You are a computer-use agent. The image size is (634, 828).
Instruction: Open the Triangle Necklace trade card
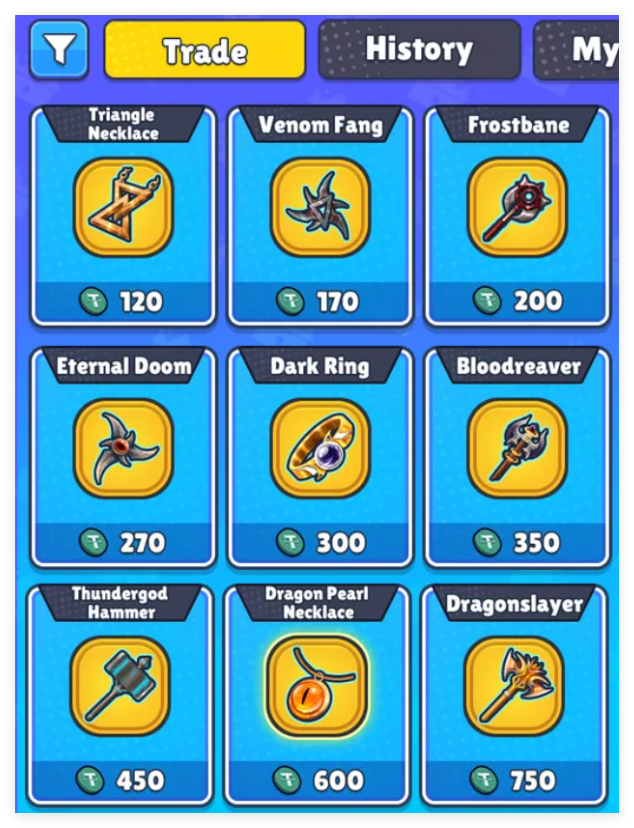[x=123, y=215]
